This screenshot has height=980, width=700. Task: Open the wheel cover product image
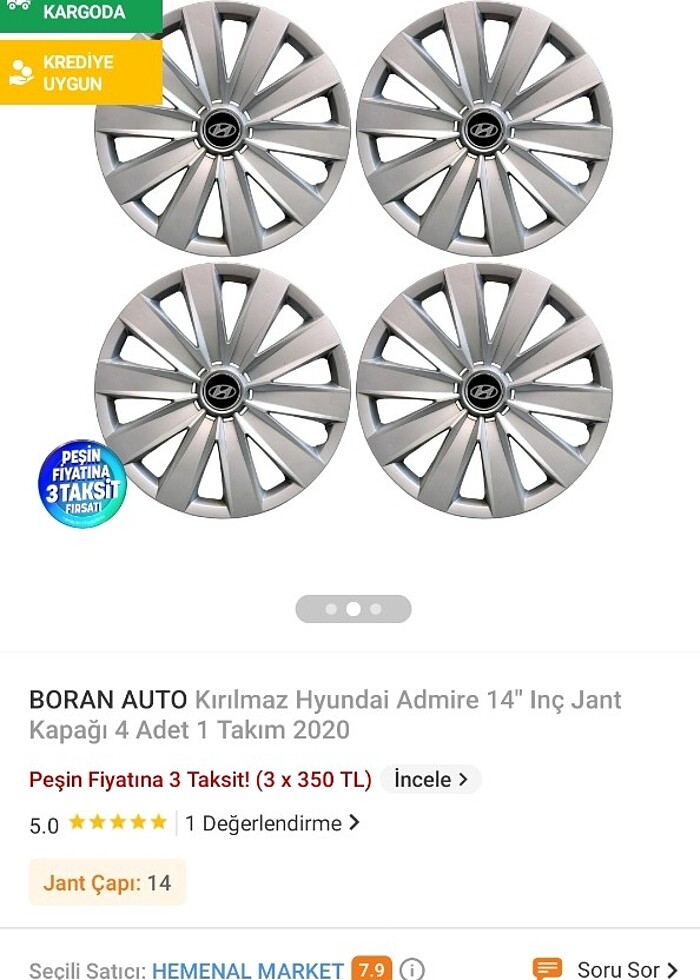click(352, 260)
